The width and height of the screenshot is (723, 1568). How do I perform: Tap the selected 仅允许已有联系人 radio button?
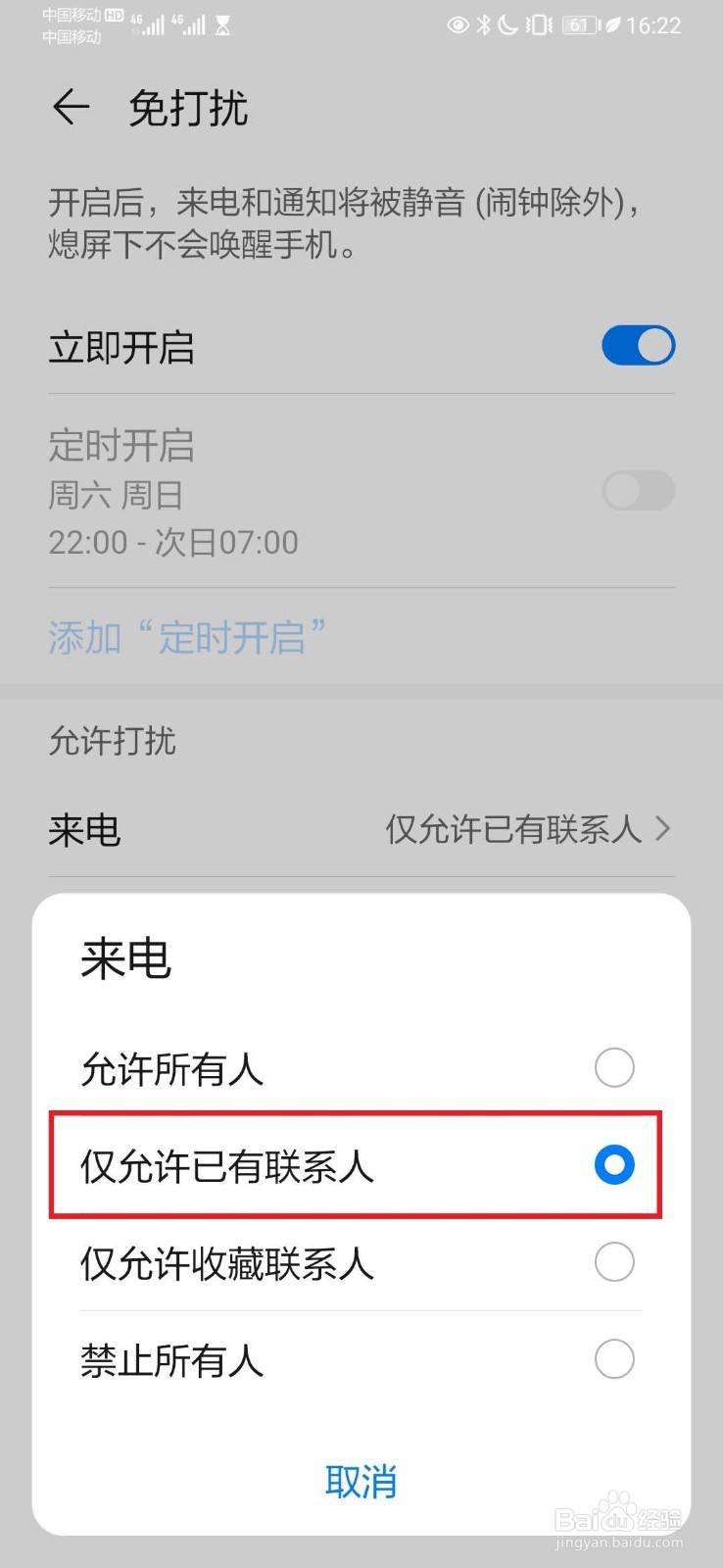point(613,1166)
